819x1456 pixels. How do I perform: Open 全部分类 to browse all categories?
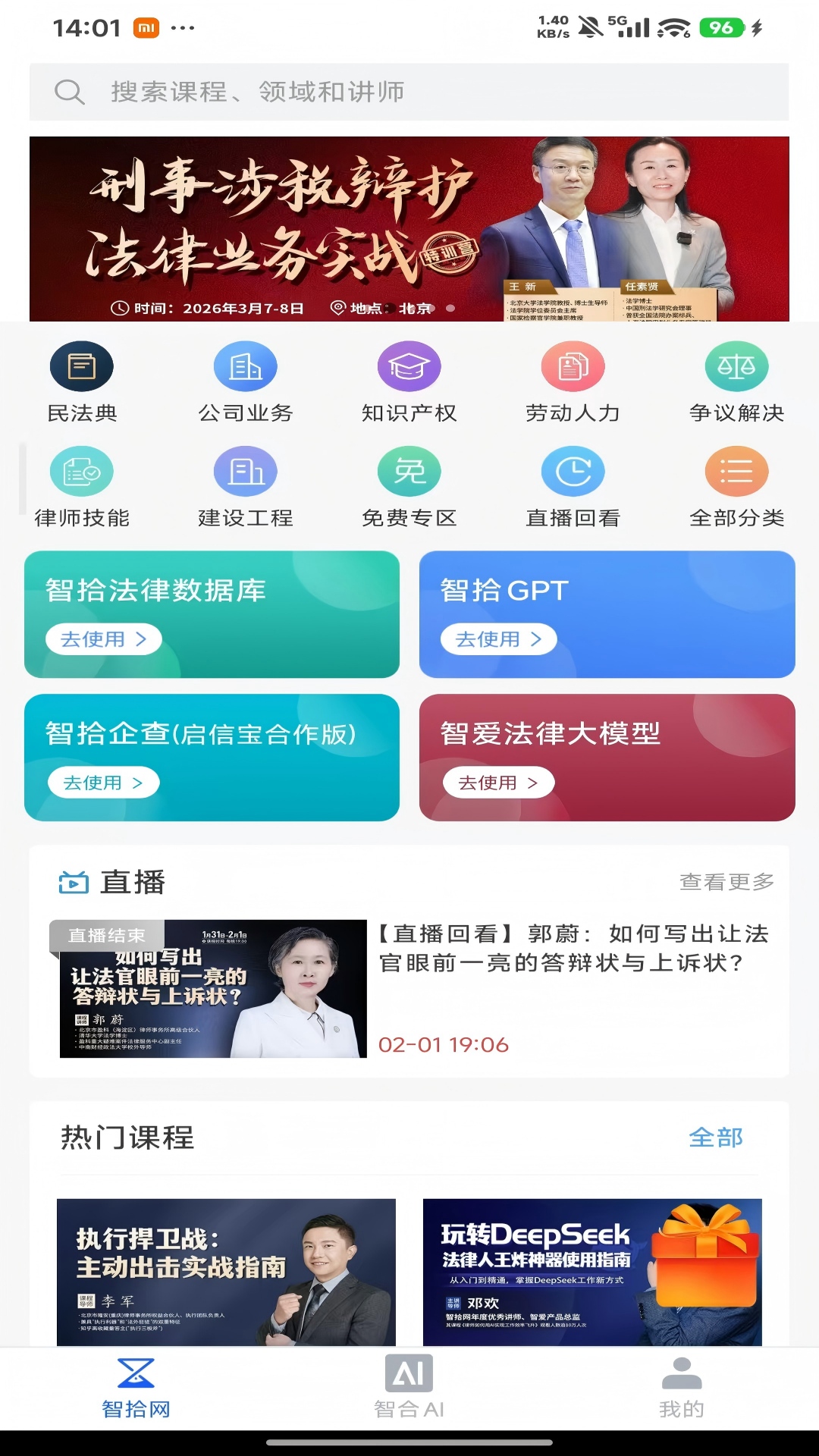click(x=737, y=472)
